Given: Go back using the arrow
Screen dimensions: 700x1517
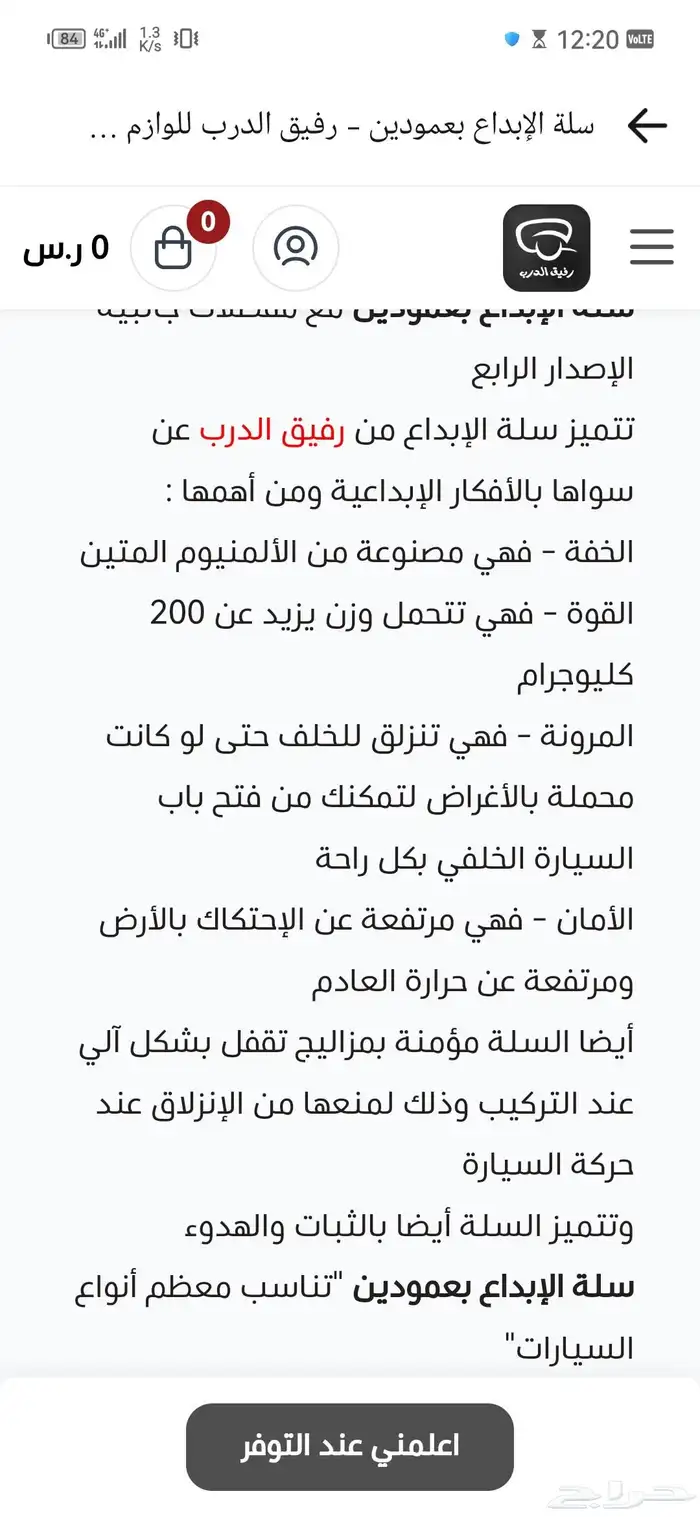Looking at the screenshot, I should coord(646,127).
